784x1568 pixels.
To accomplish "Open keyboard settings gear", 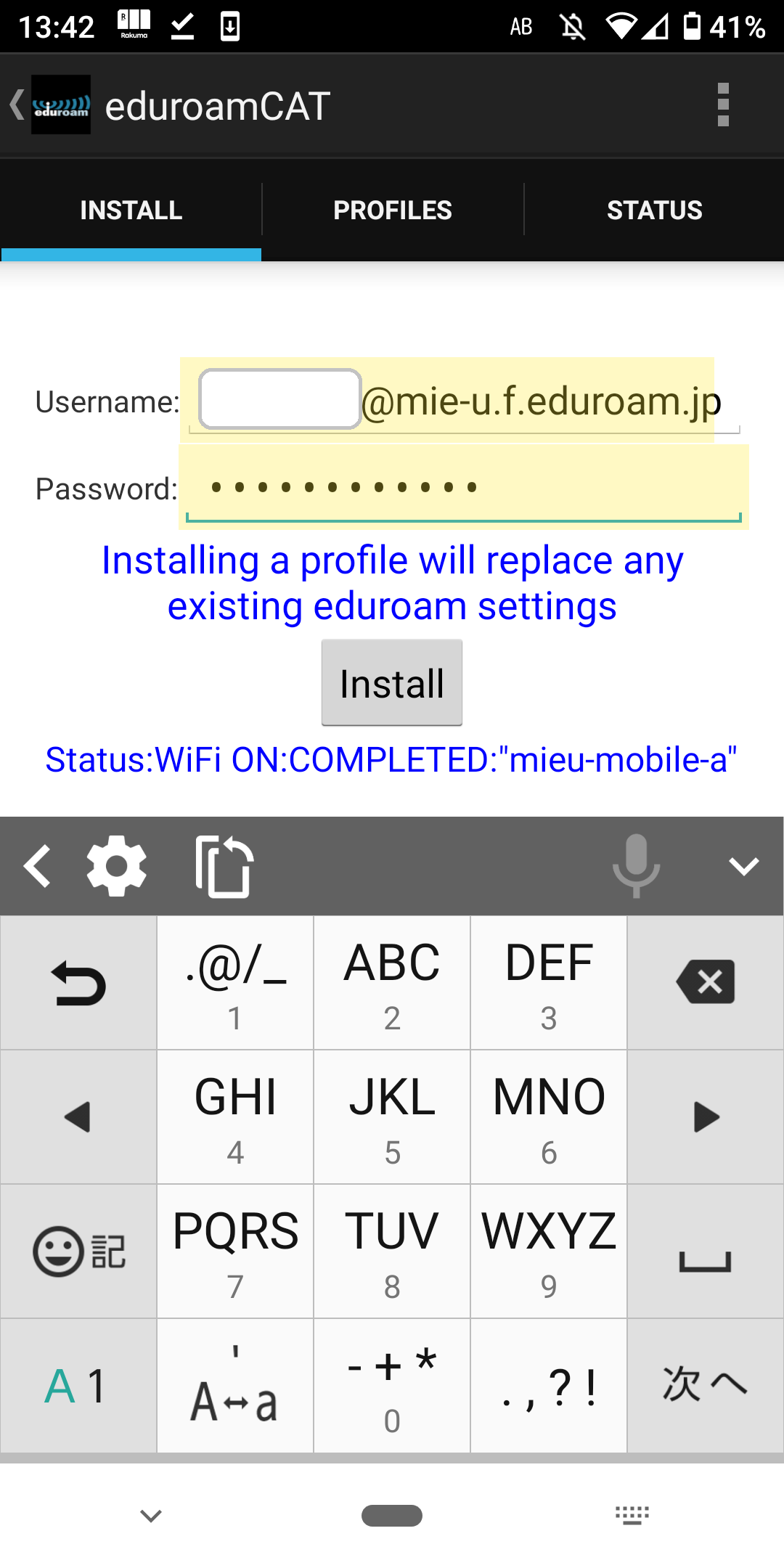I will point(116,865).
